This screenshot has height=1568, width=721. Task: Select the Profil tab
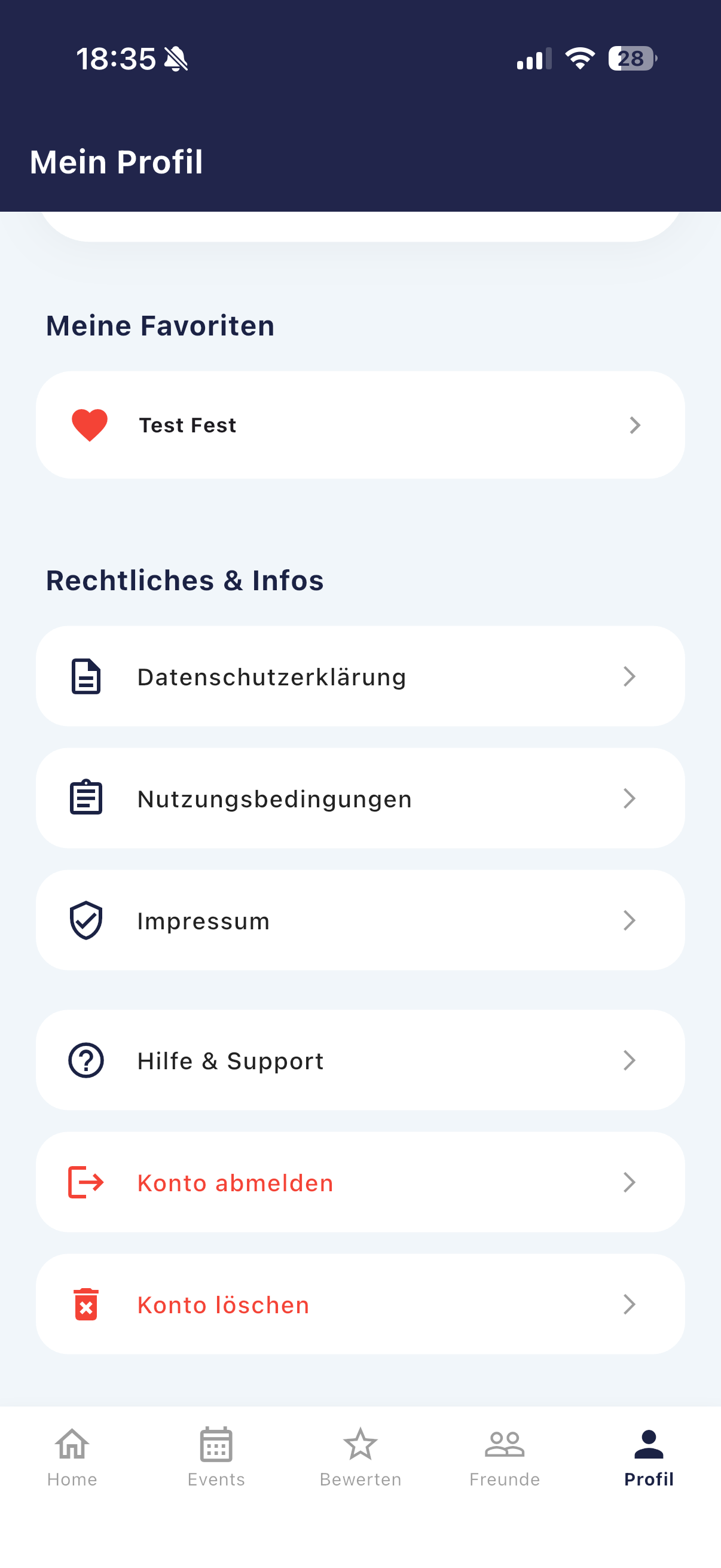coord(649,1458)
